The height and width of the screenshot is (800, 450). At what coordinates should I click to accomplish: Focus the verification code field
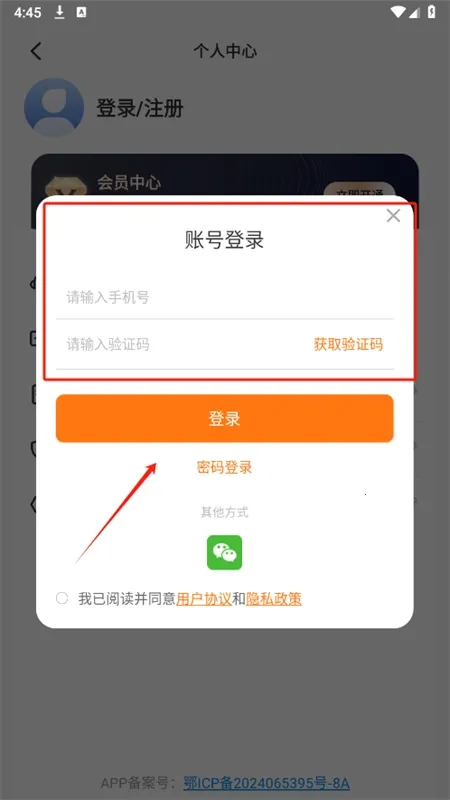click(179, 345)
